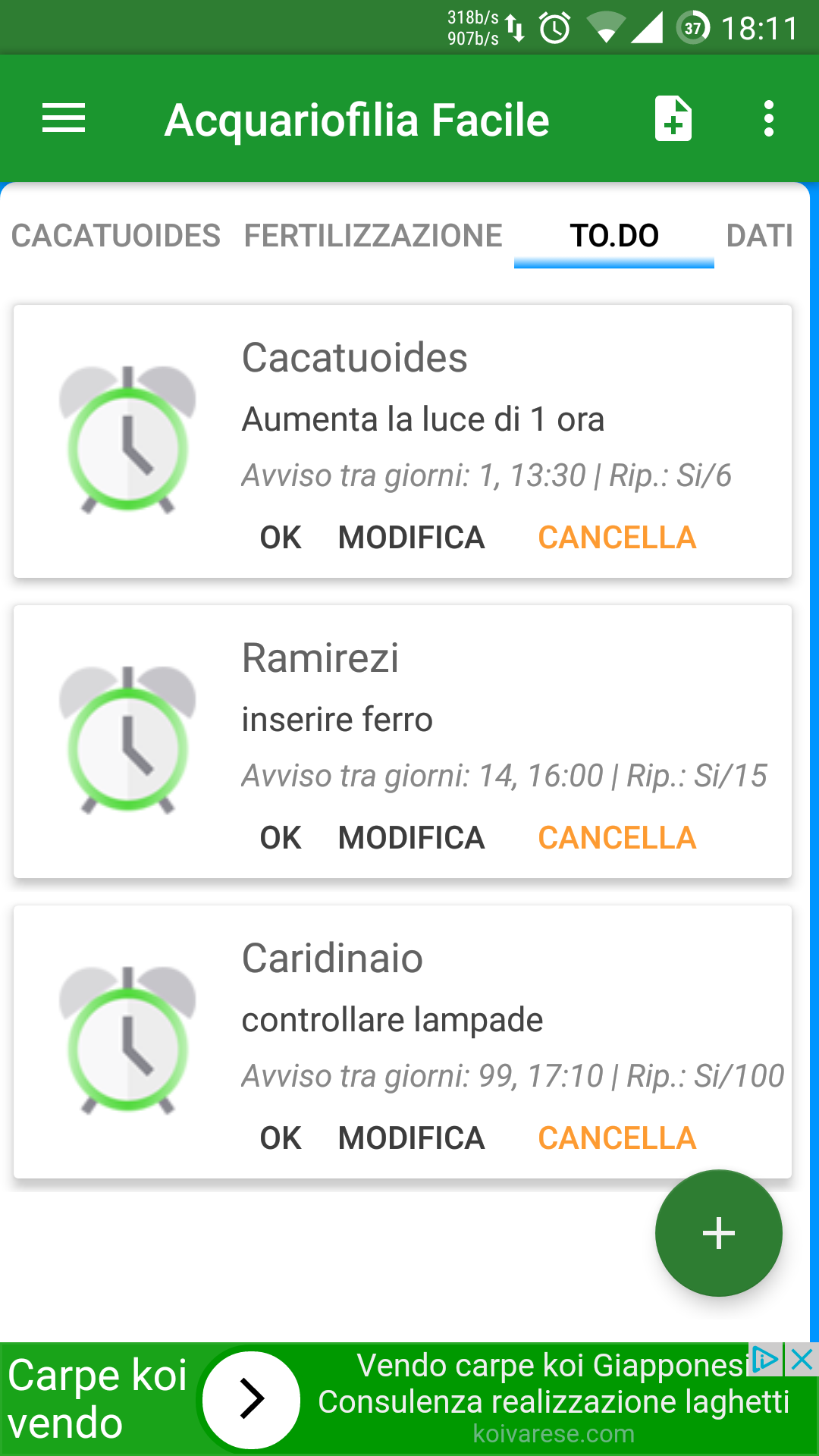Open the three-dot overflow menu

coord(769,119)
